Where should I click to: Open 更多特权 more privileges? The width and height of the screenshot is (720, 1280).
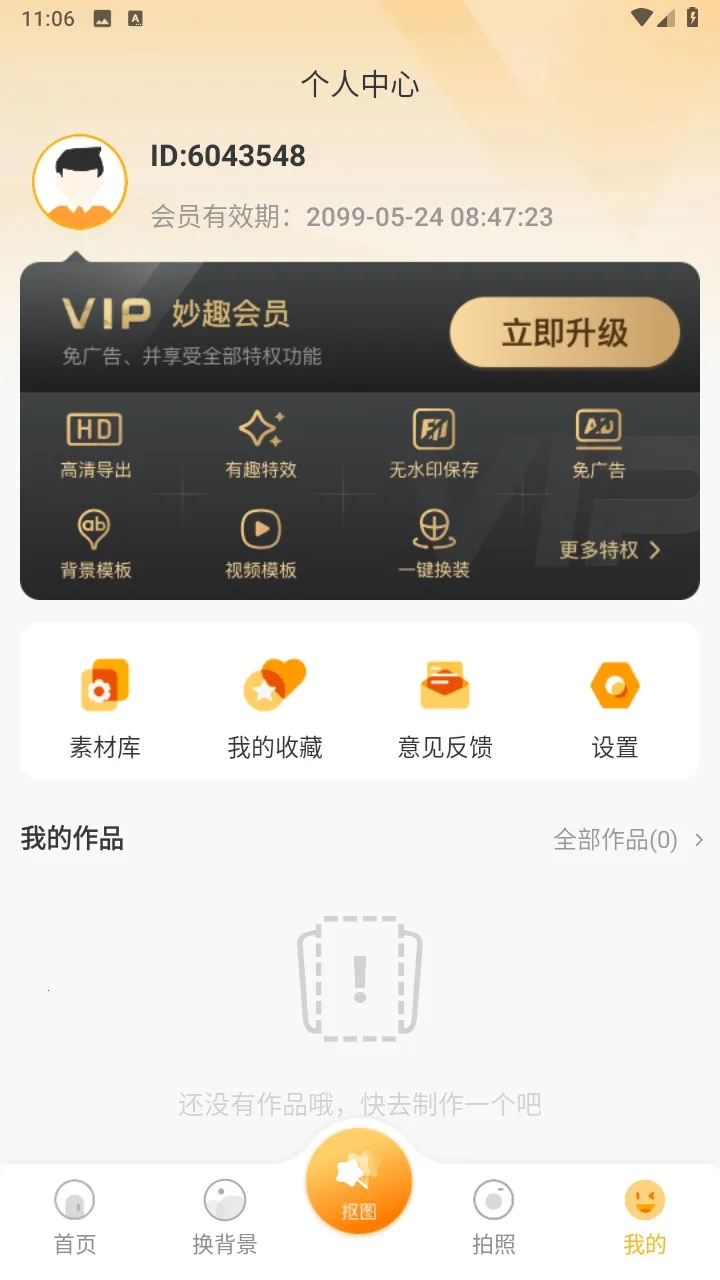coord(610,550)
